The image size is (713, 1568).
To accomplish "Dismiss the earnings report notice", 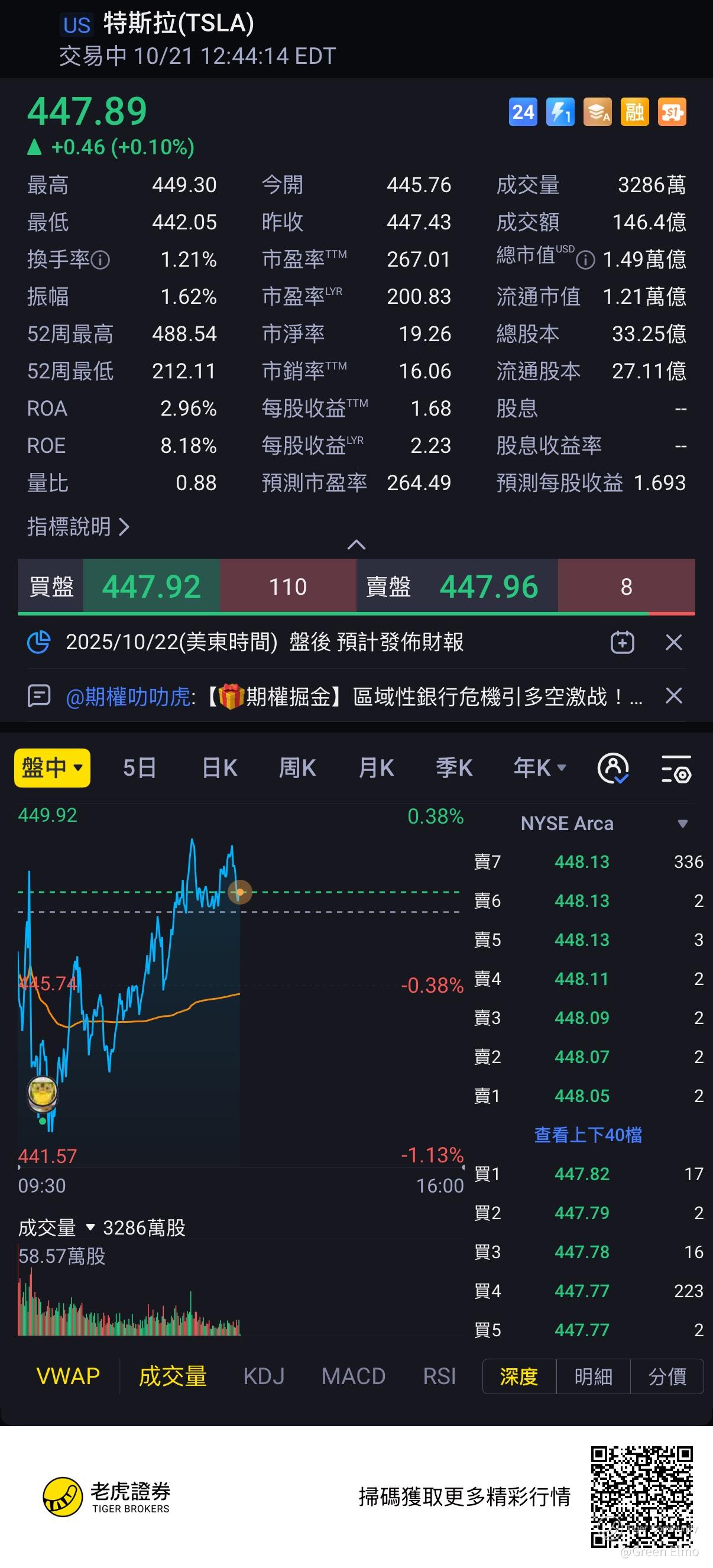I will click(674, 642).
